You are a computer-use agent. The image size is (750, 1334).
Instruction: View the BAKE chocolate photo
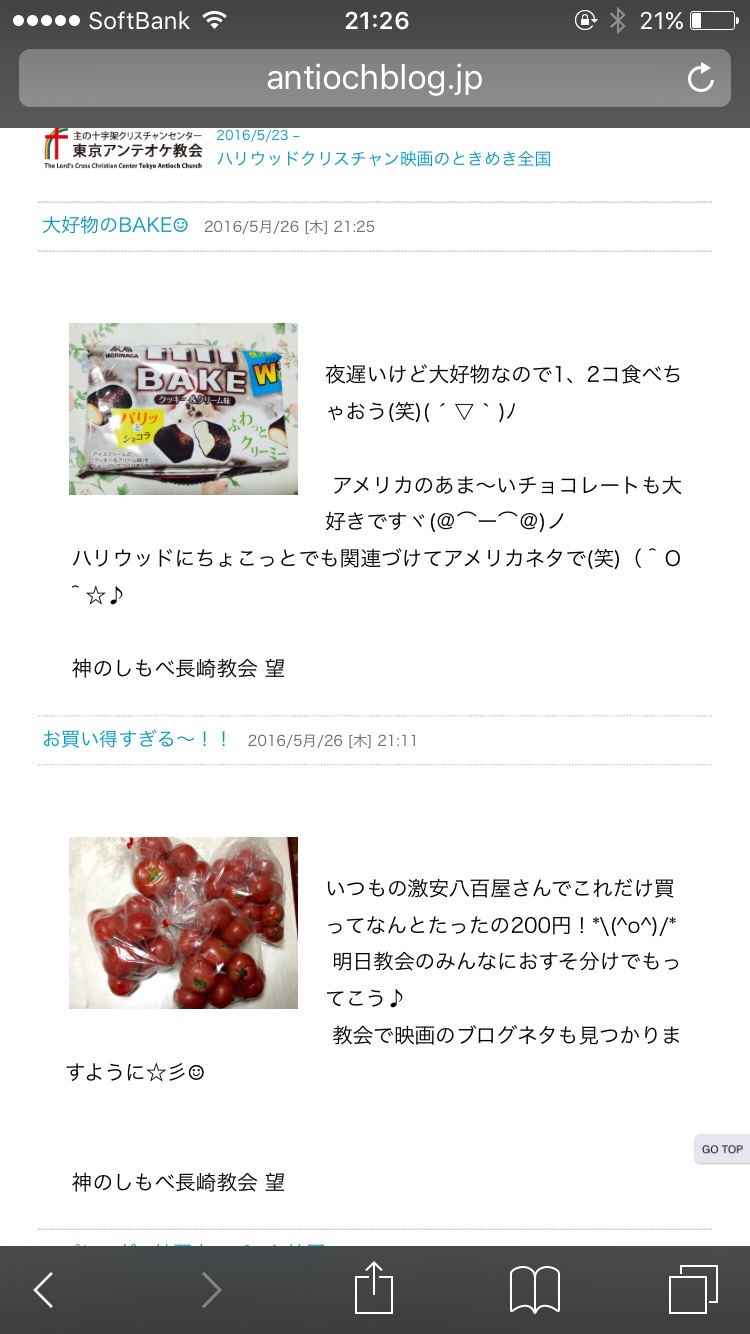(183, 408)
